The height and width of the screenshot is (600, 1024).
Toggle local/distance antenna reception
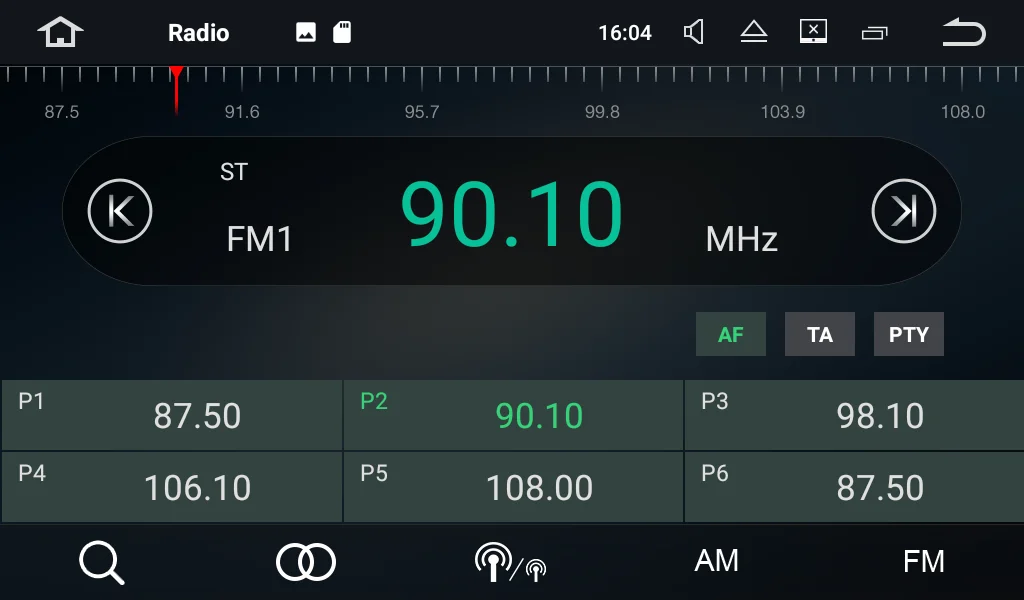click(x=511, y=562)
